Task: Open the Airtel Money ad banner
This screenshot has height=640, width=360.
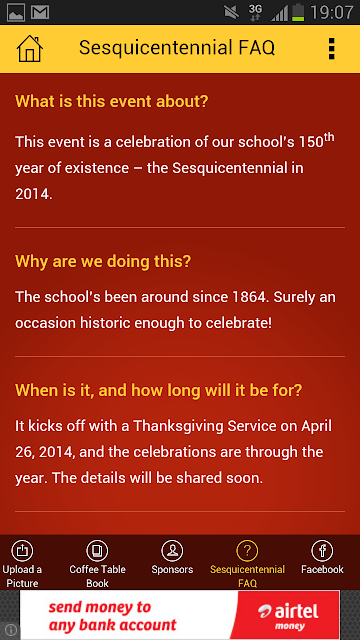Action: 180,615
